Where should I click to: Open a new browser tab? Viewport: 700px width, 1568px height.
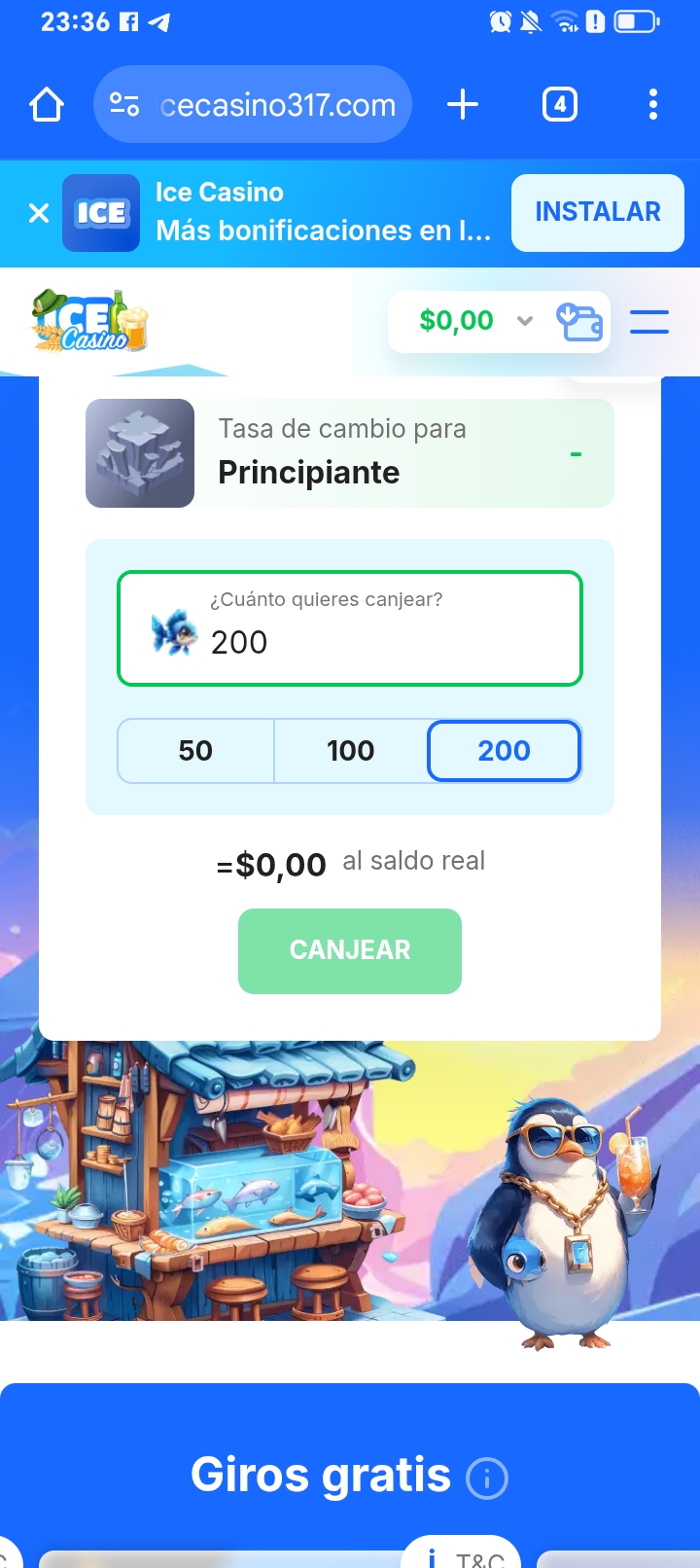463,104
